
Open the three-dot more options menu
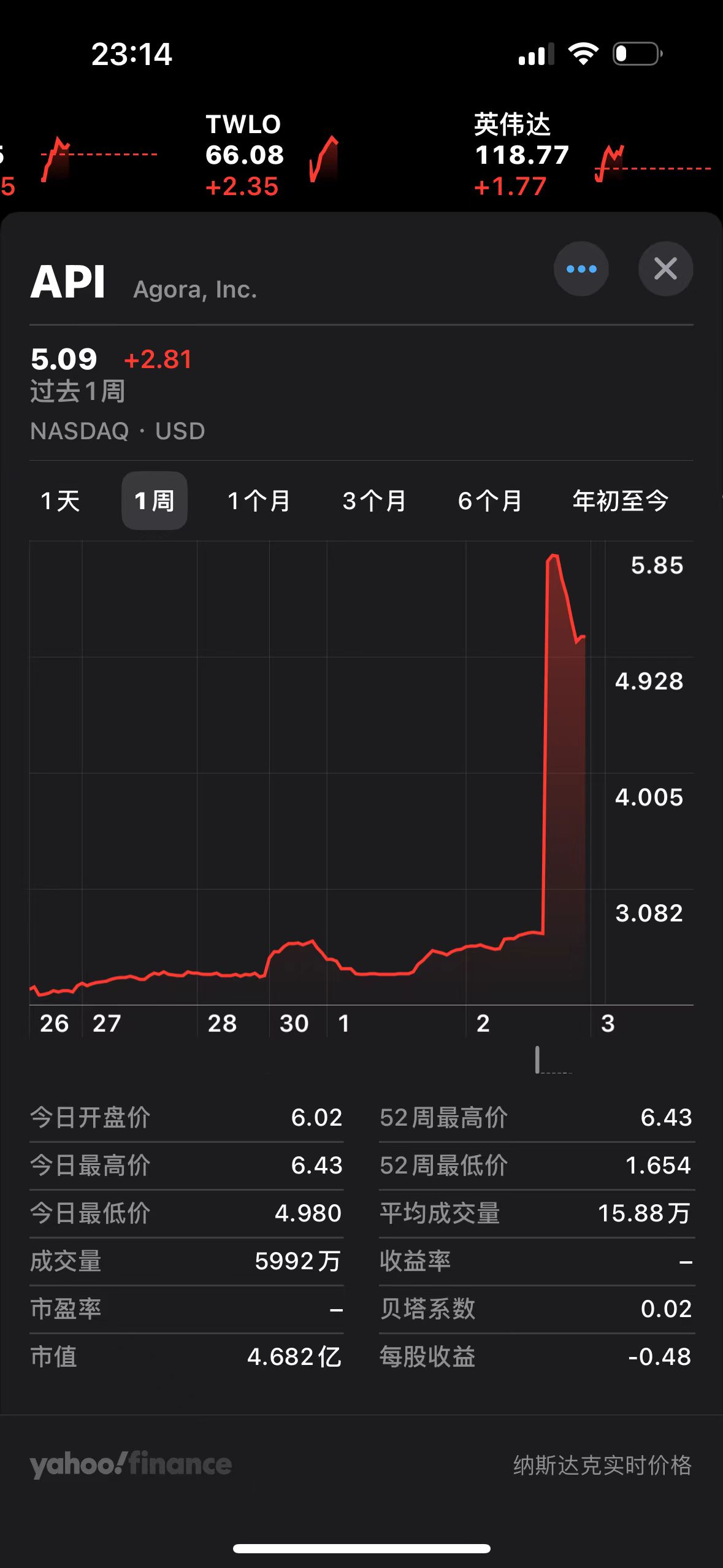coord(581,269)
